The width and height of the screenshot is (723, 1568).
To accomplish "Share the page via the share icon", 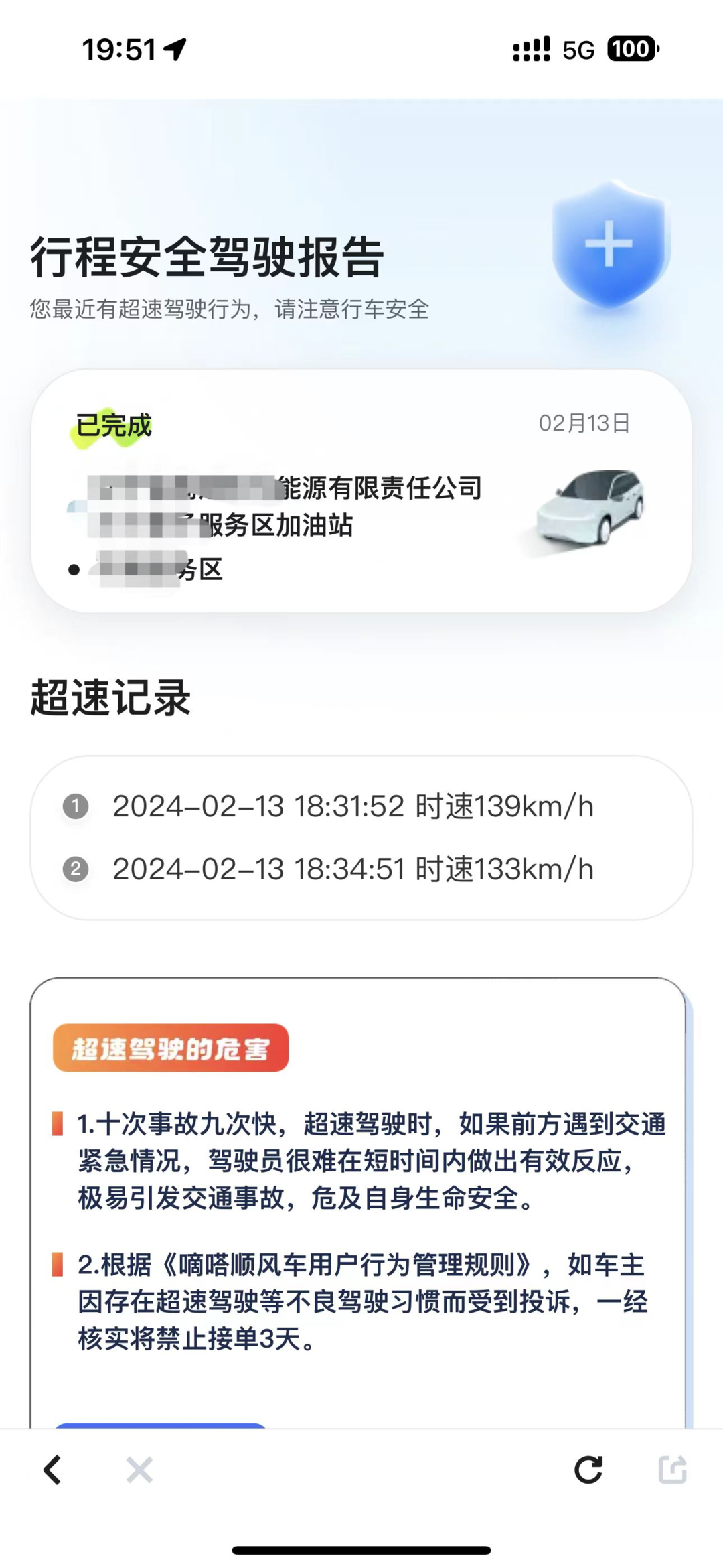I will [x=672, y=1470].
